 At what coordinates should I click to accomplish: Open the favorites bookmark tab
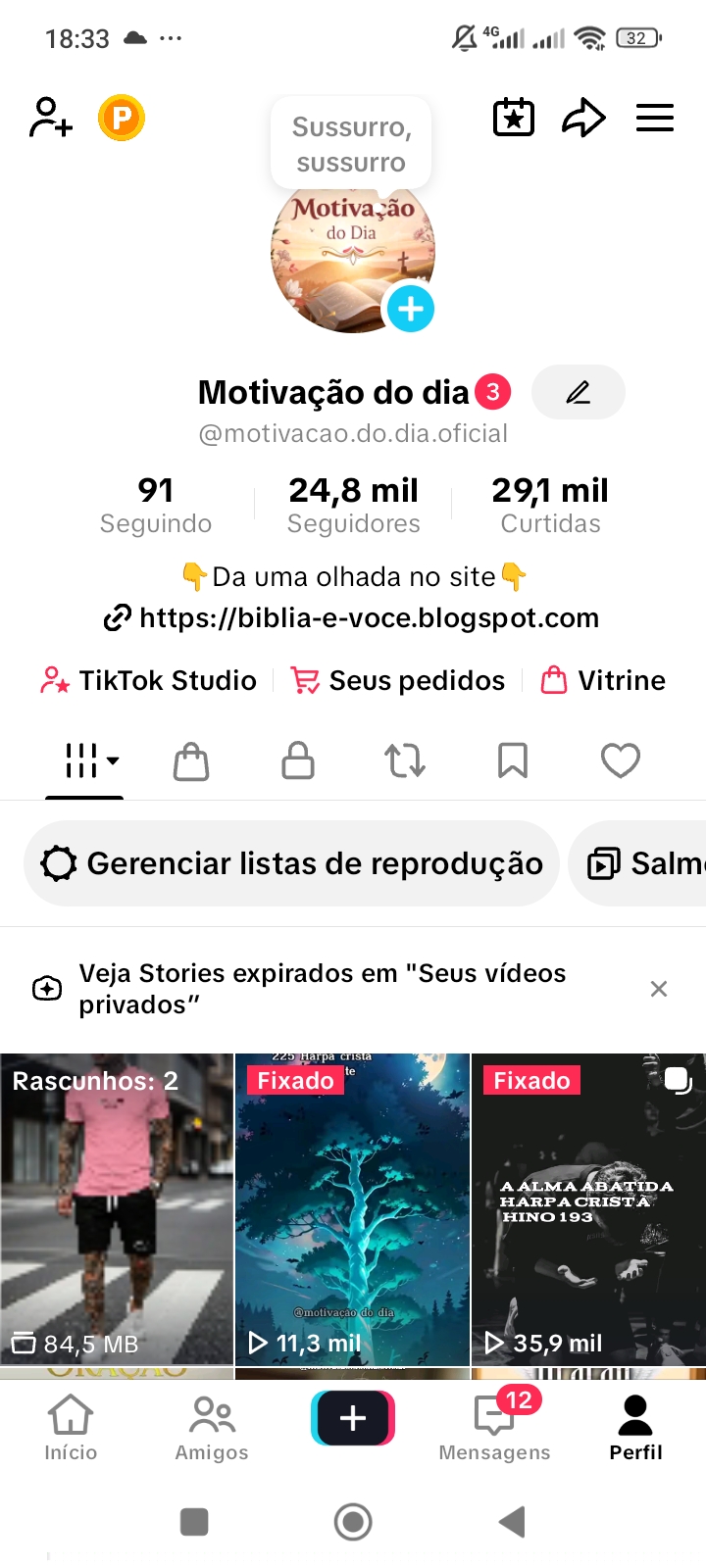(x=513, y=760)
